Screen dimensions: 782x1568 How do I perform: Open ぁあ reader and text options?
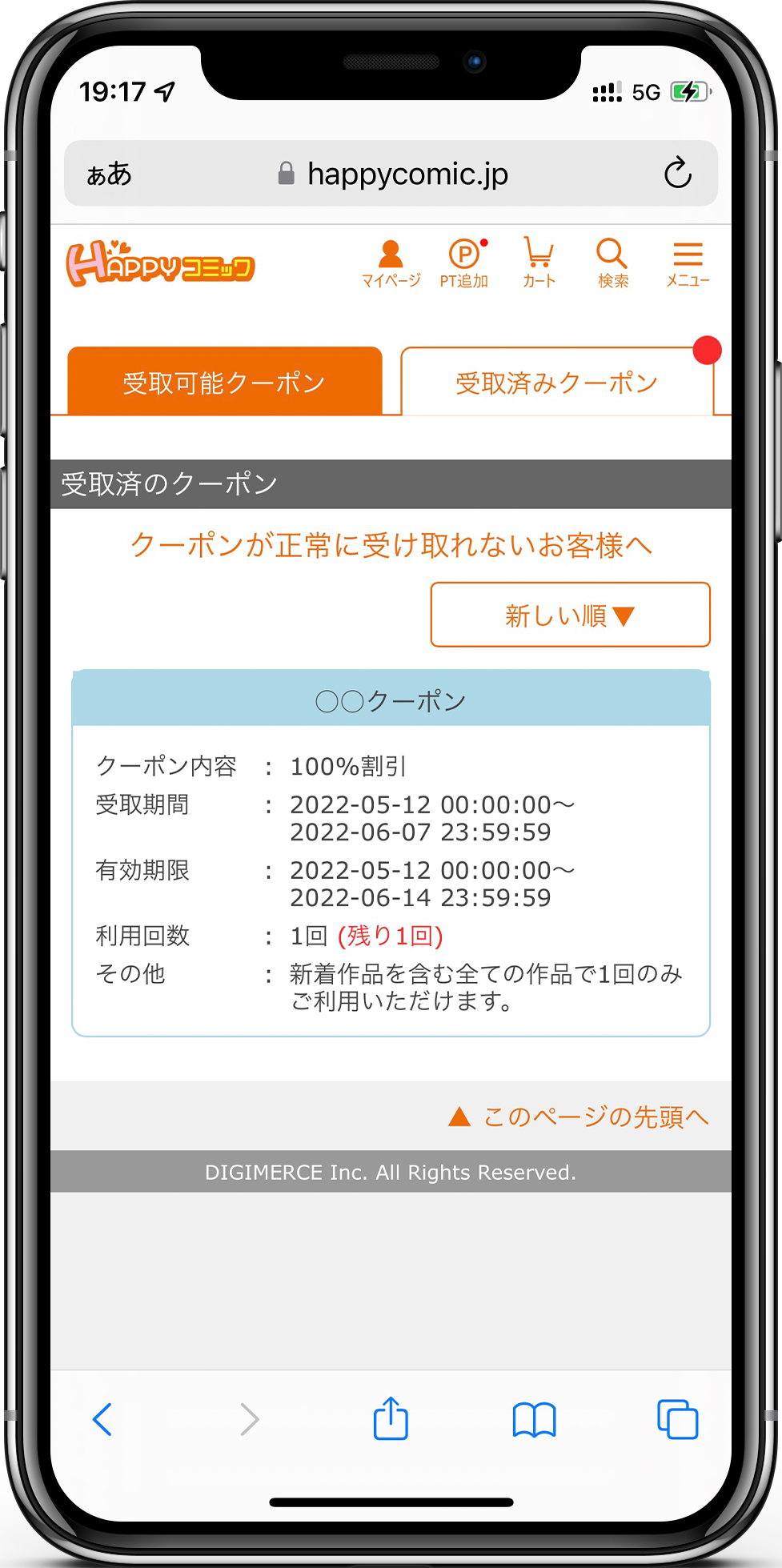coord(109,174)
